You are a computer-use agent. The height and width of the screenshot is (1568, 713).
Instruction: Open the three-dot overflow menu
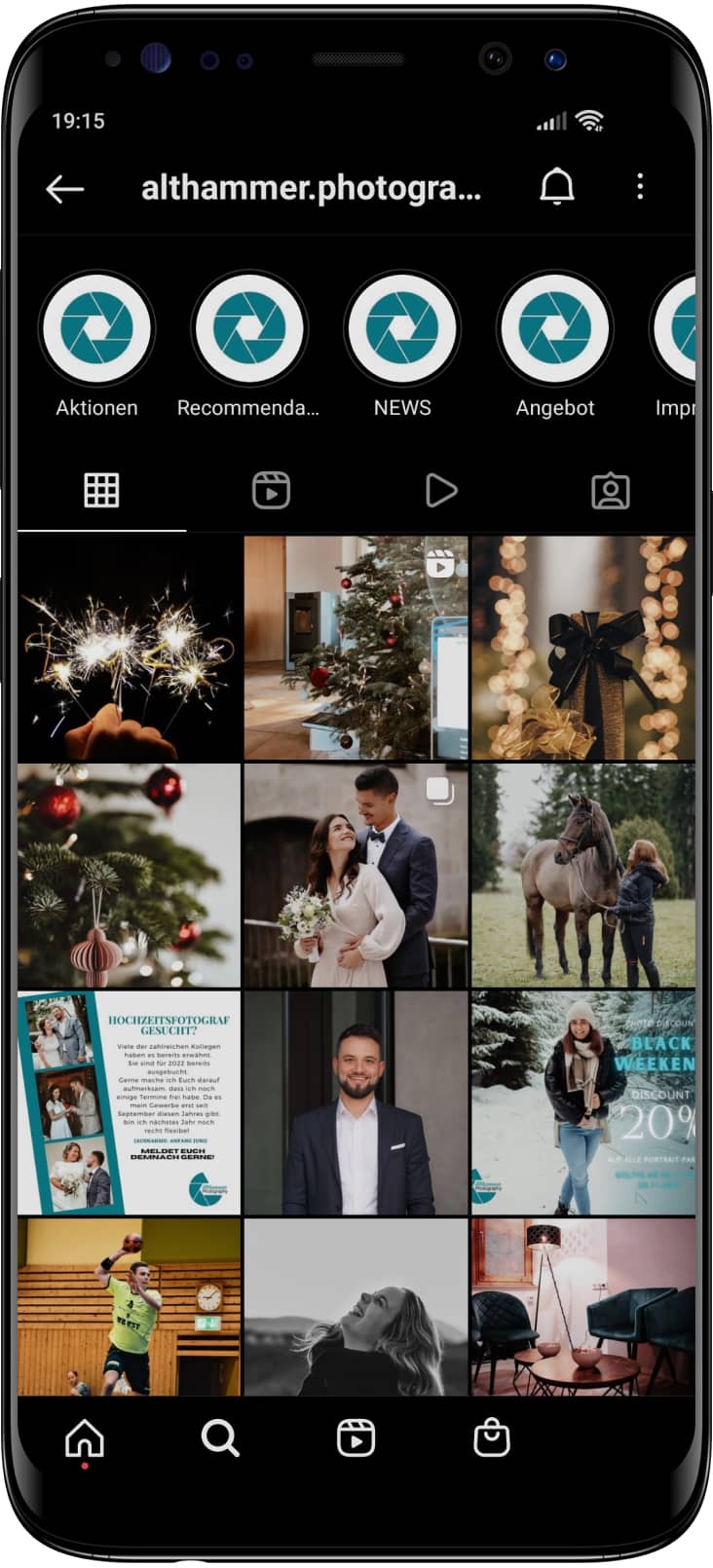click(x=640, y=187)
